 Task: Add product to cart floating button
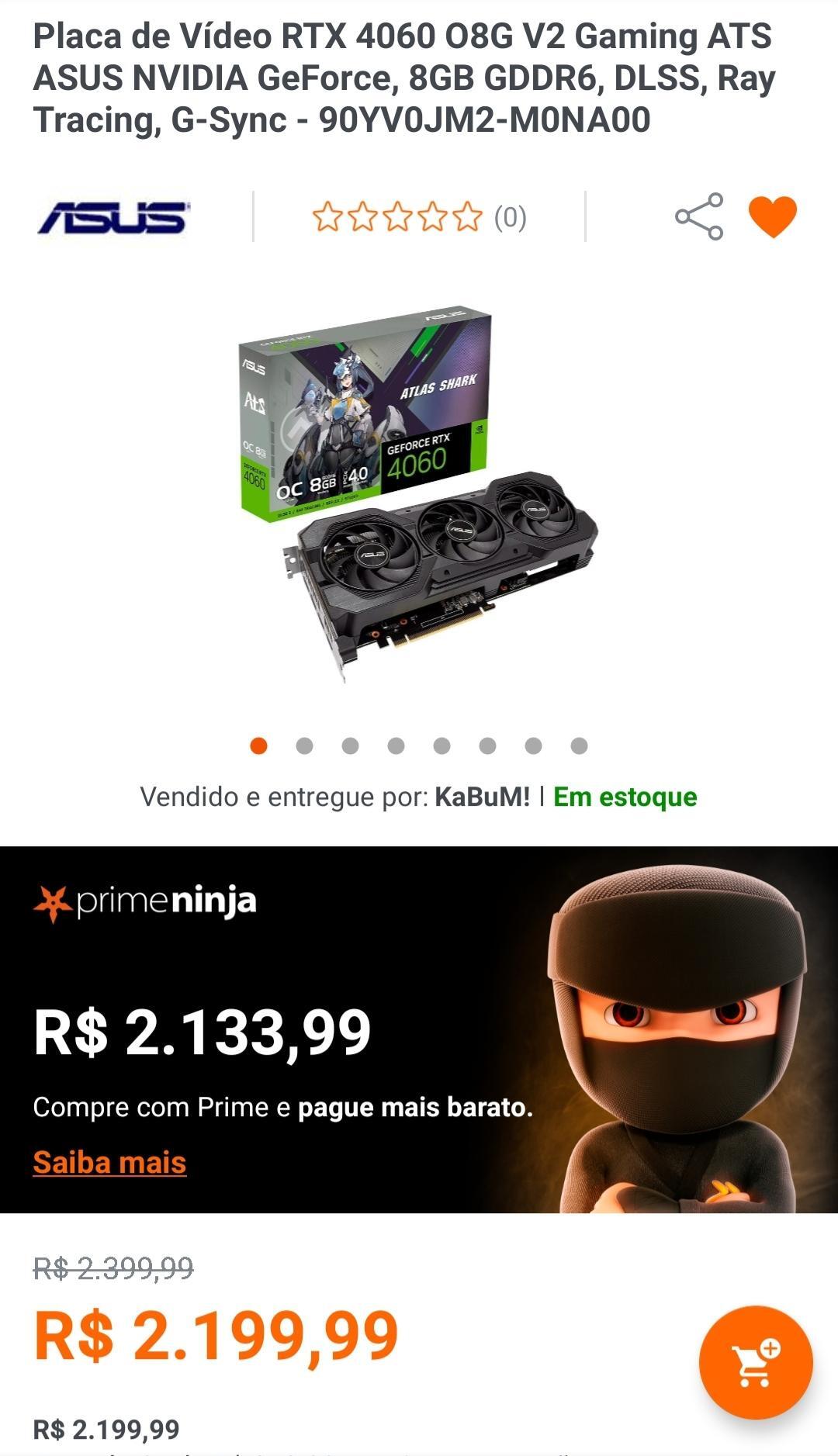click(x=756, y=1362)
